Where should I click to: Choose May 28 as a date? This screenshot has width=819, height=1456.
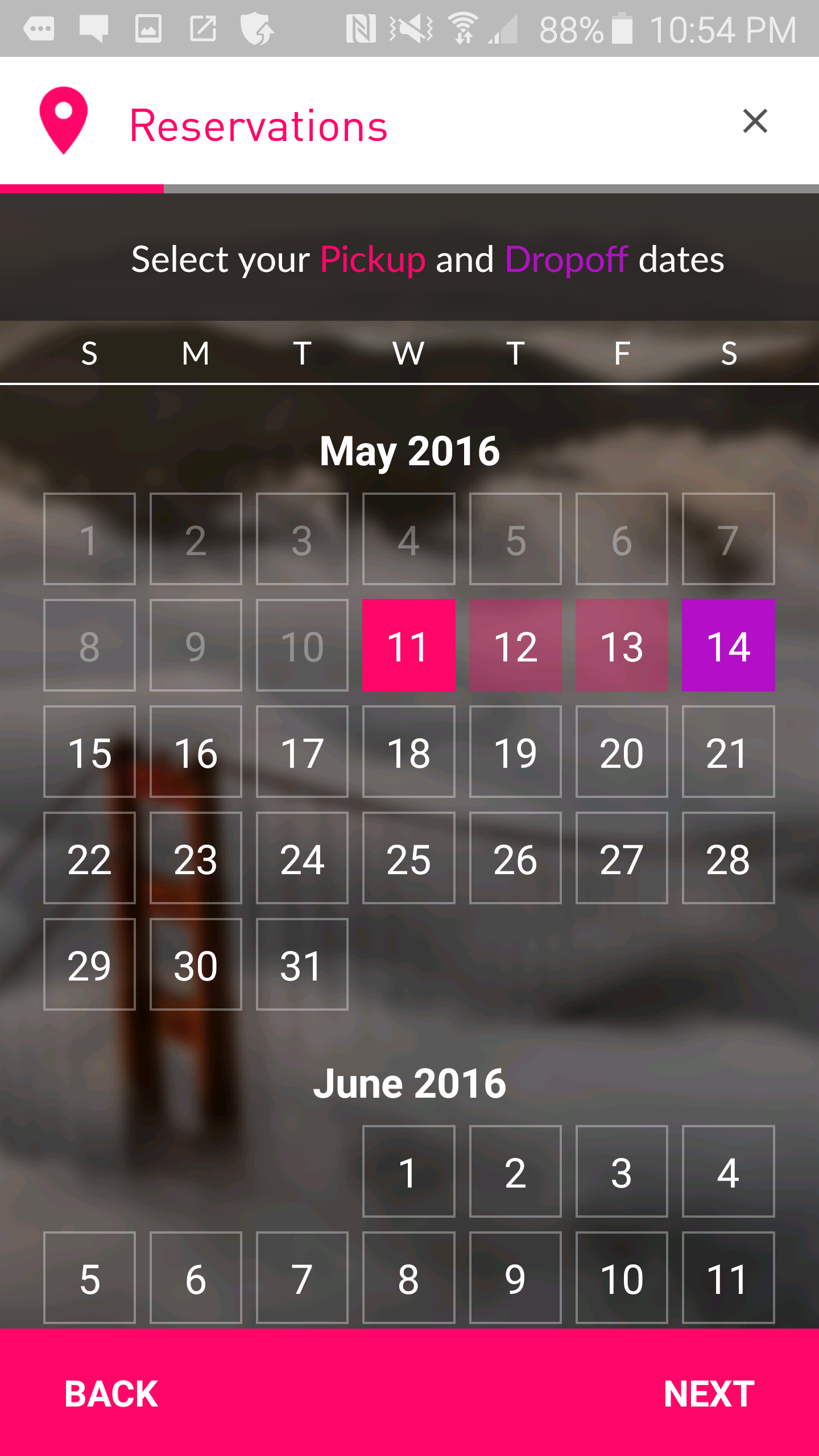[728, 858]
